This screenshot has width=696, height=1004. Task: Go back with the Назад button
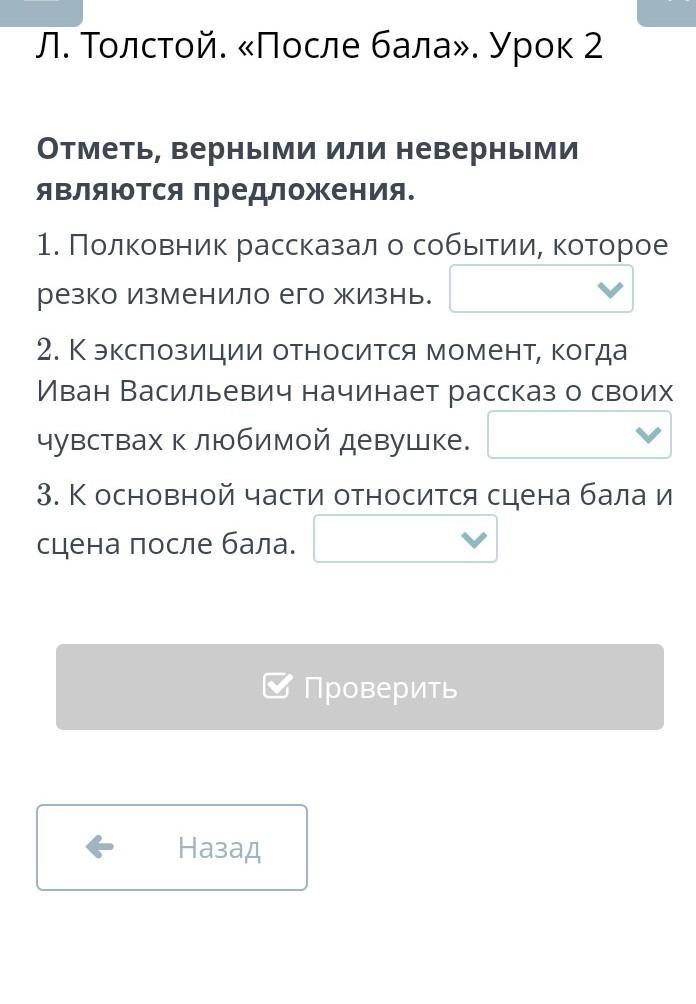tap(172, 847)
